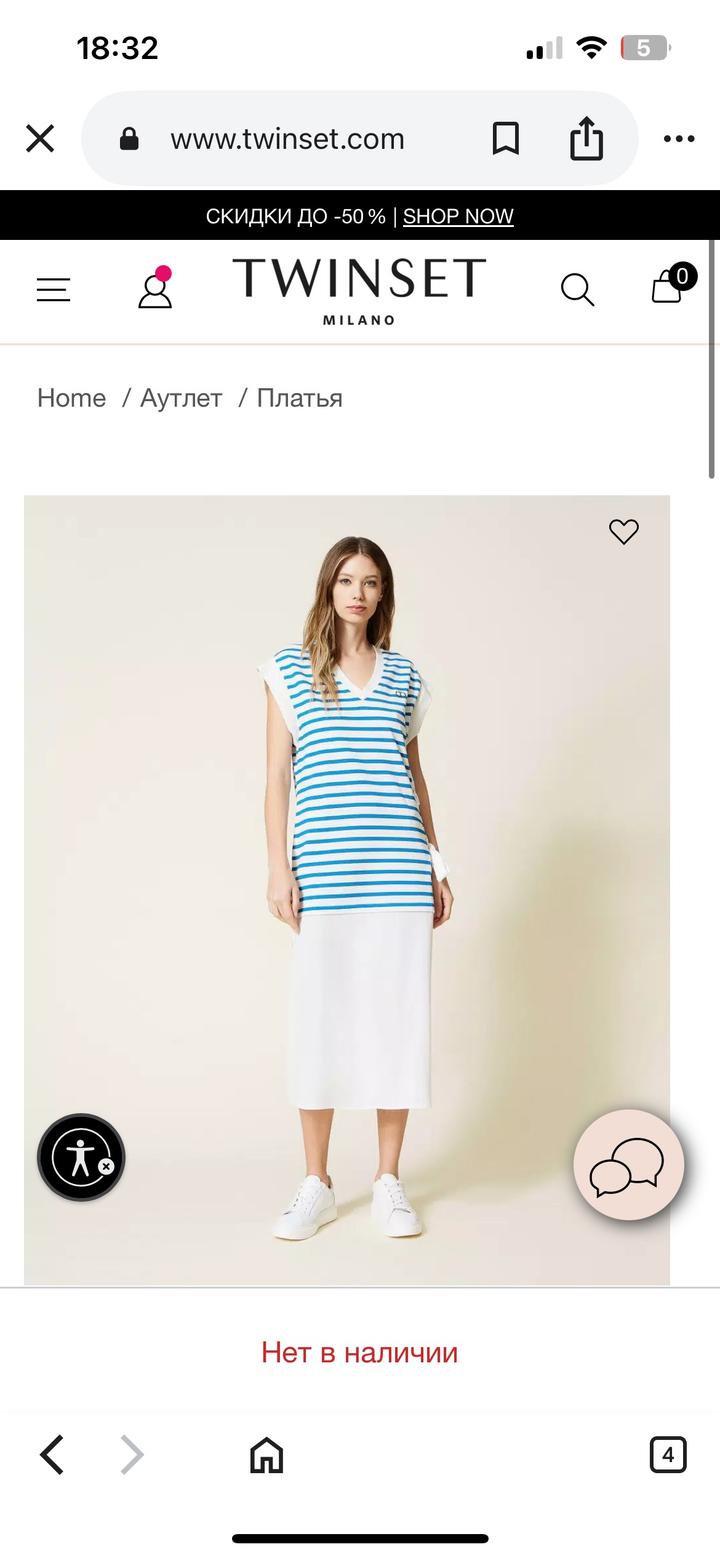Screen dimensions: 720x1558
Task: Start a live chat
Action: (628, 1164)
